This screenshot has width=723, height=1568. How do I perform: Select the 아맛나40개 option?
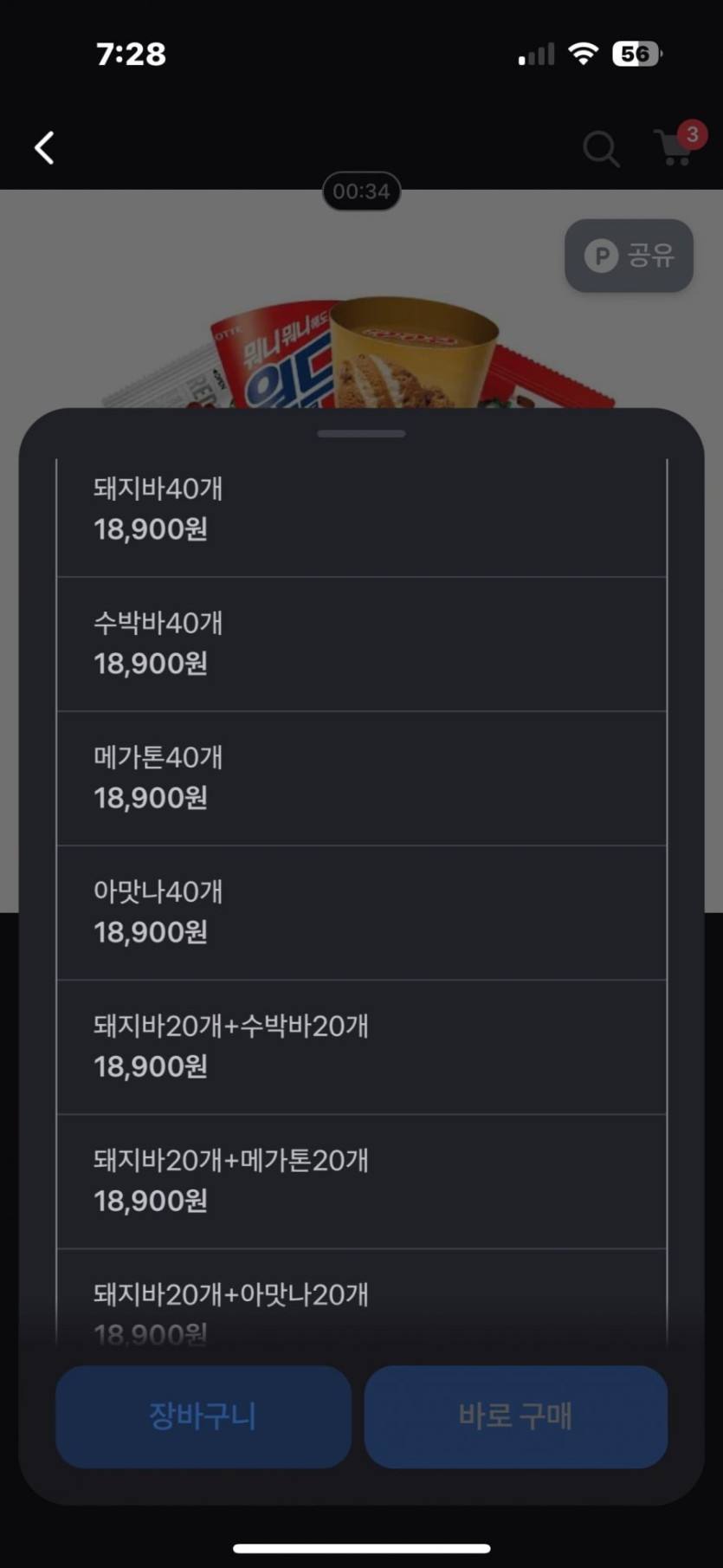pos(361,912)
